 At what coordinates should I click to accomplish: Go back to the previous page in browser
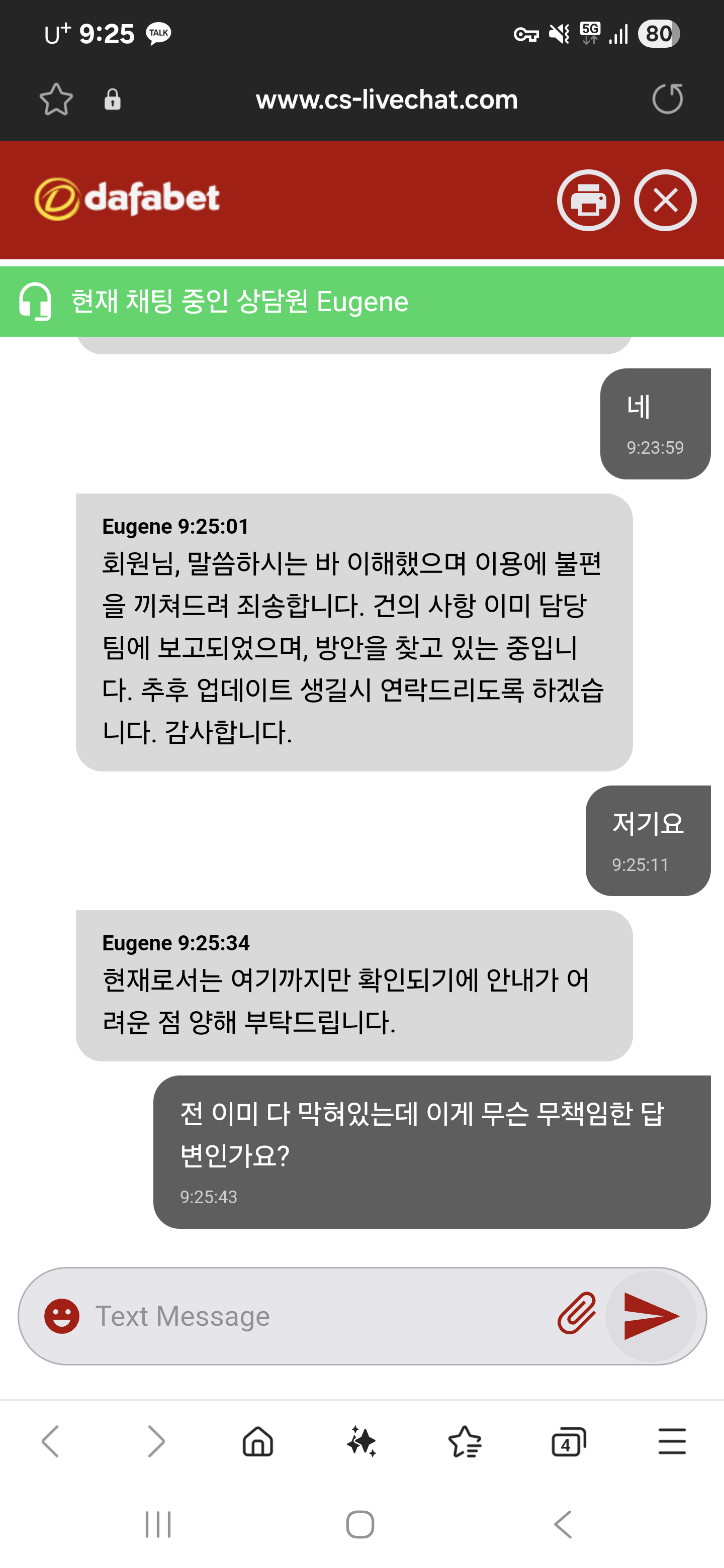pyautogui.click(x=51, y=1441)
